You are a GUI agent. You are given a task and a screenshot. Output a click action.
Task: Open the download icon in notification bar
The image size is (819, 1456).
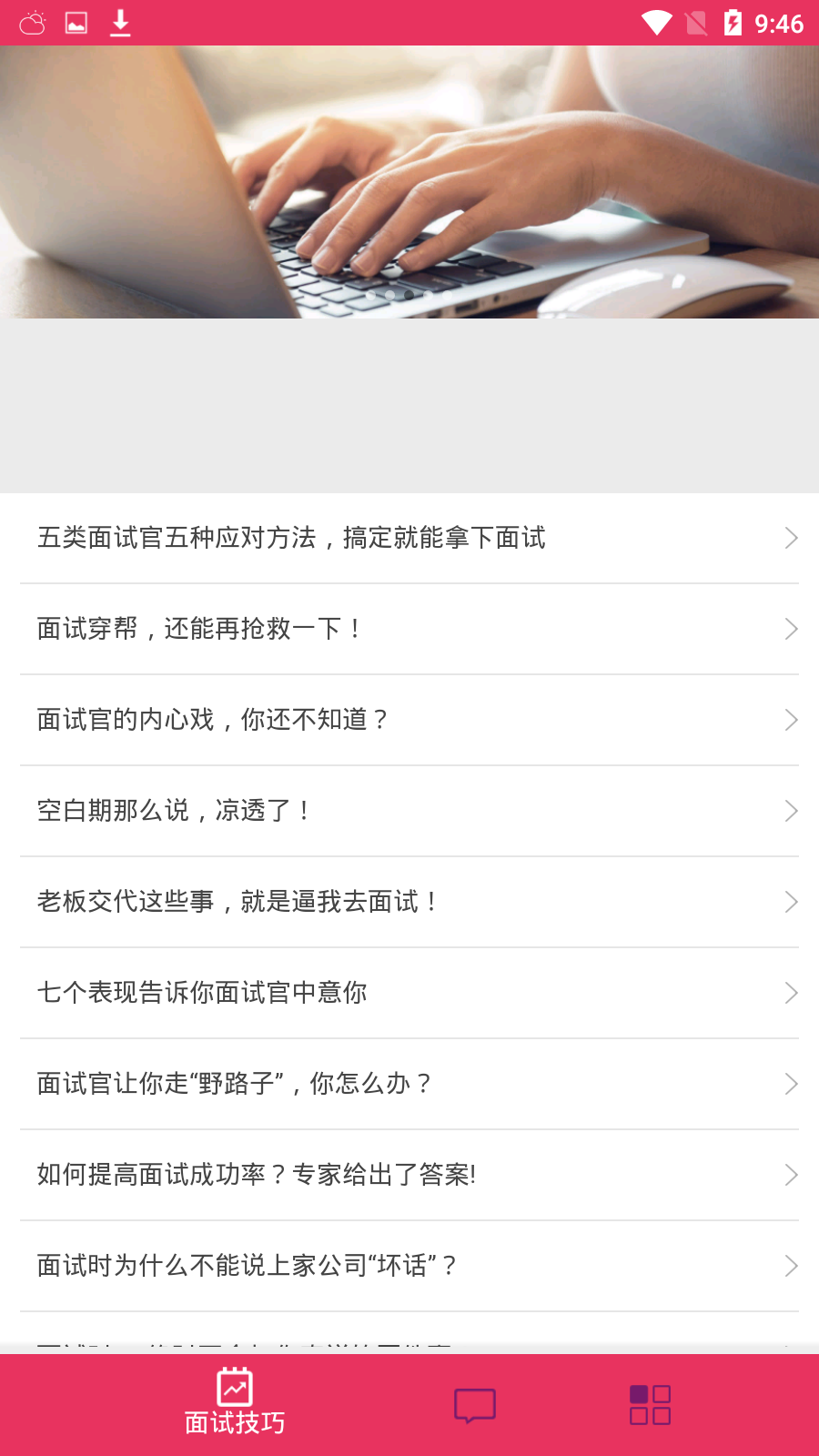tap(119, 22)
